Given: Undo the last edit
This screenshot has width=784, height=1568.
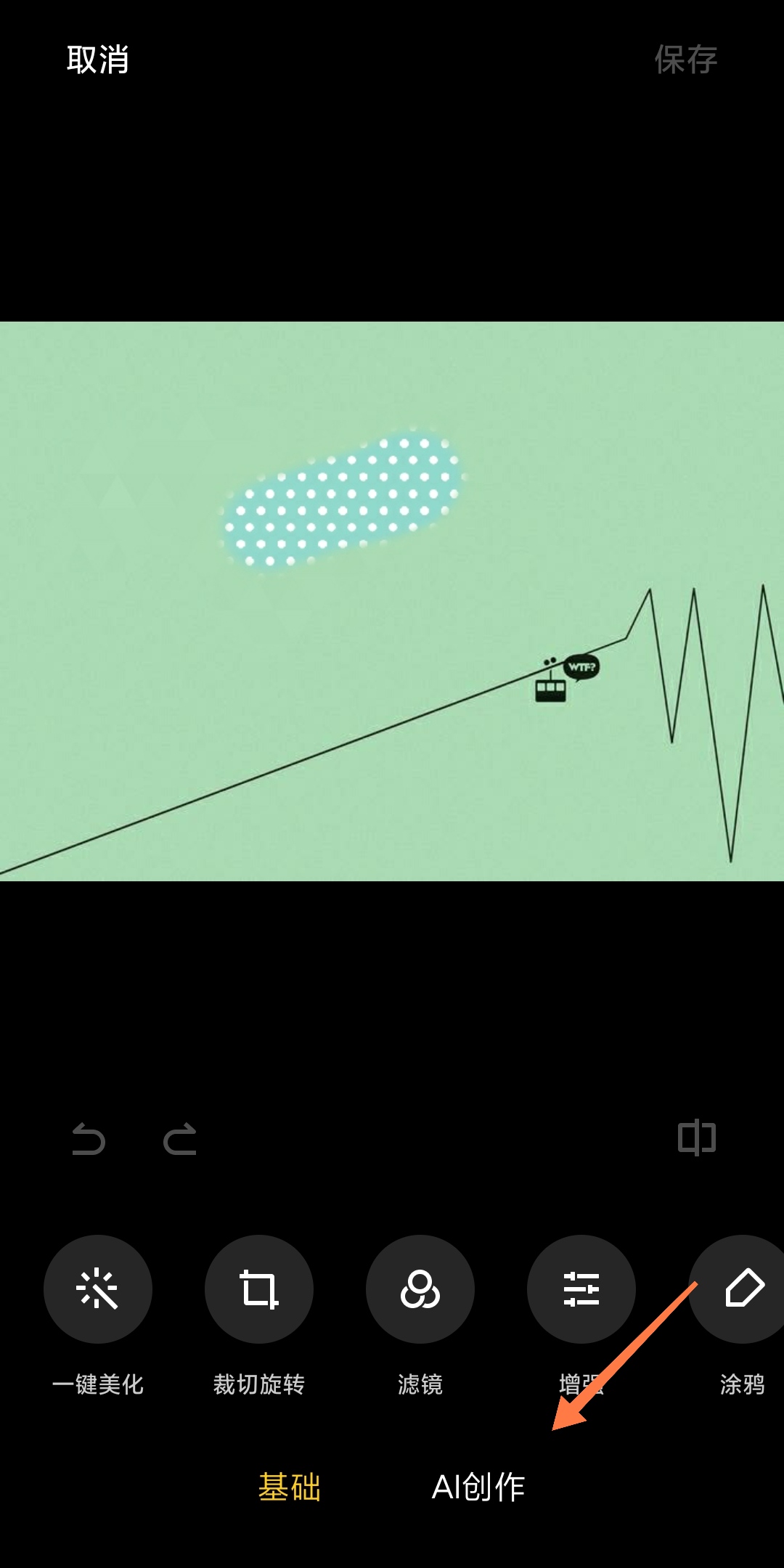Looking at the screenshot, I should click(x=89, y=1138).
